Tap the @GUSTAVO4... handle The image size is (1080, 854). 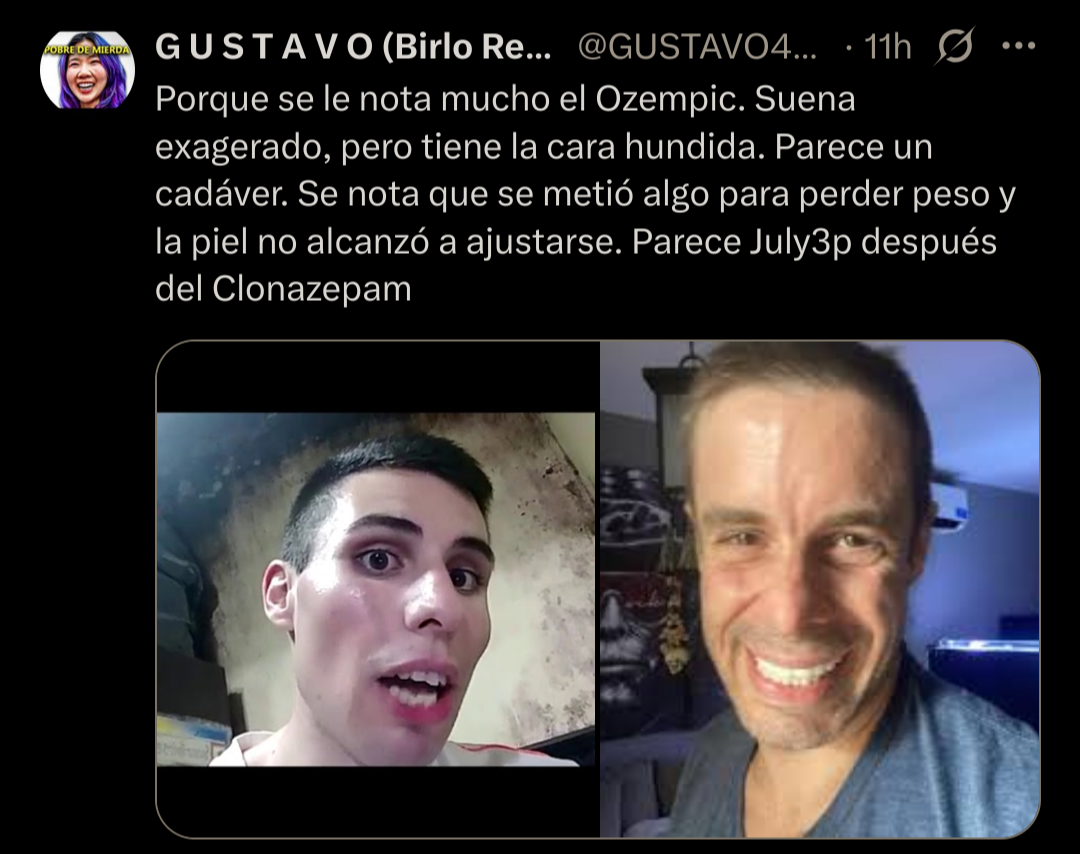point(697,47)
